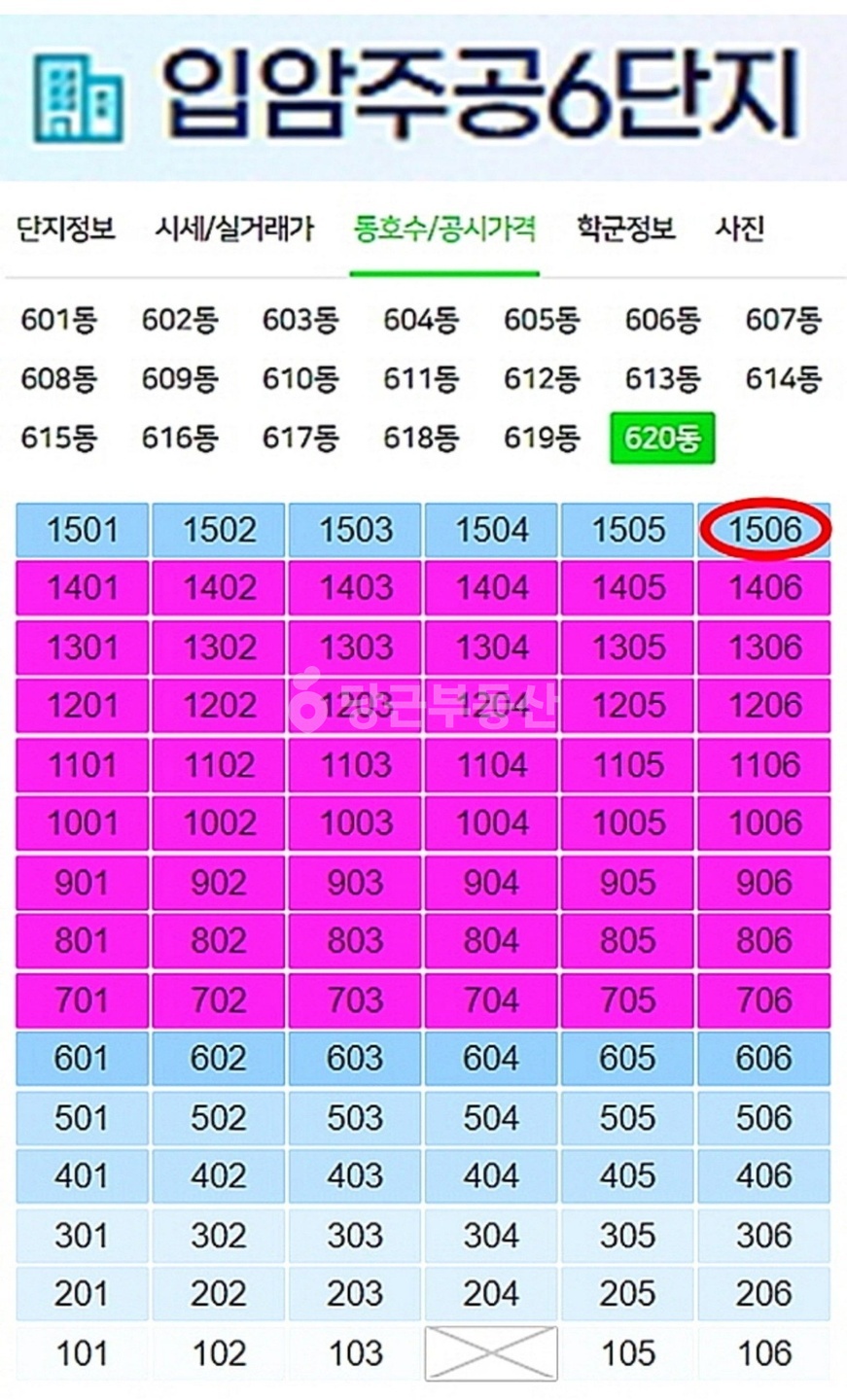Choose building 610동
847x1400 pixels.
[300, 378]
